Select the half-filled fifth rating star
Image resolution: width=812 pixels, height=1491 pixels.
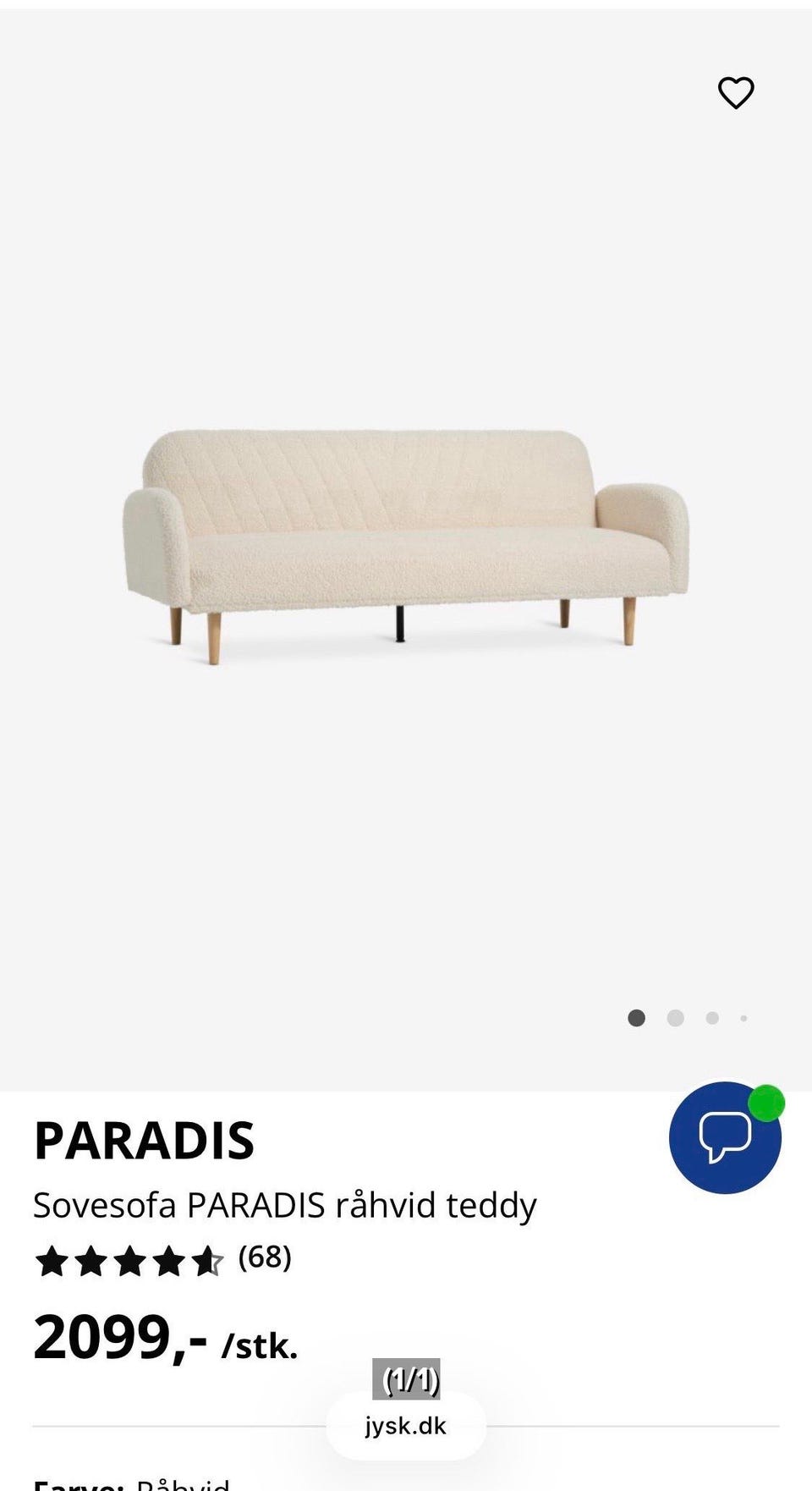[208, 1262]
